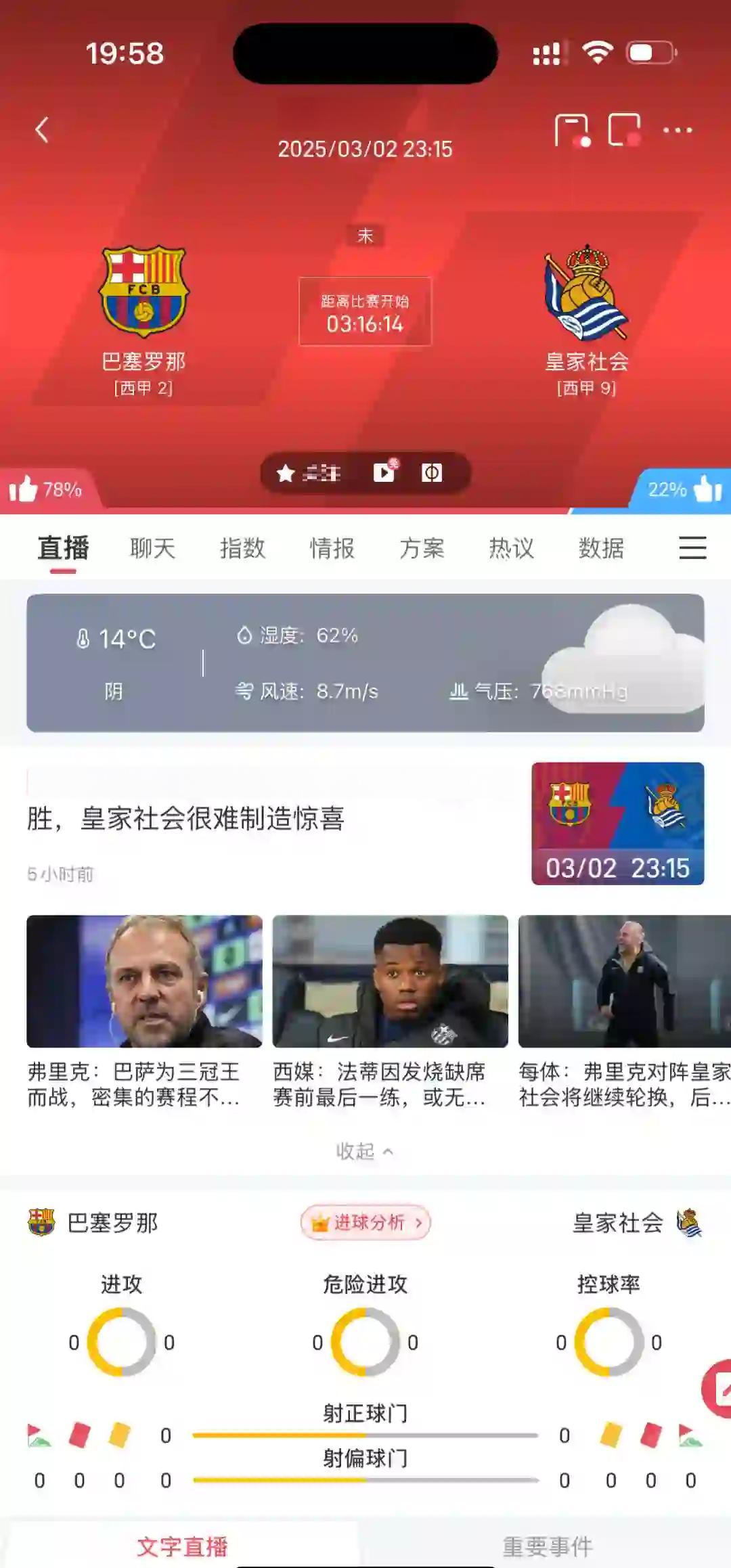Screen dimensions: 731x1568
Task: Open the hamburger menu beside tabs
Action: click(692, 547)
